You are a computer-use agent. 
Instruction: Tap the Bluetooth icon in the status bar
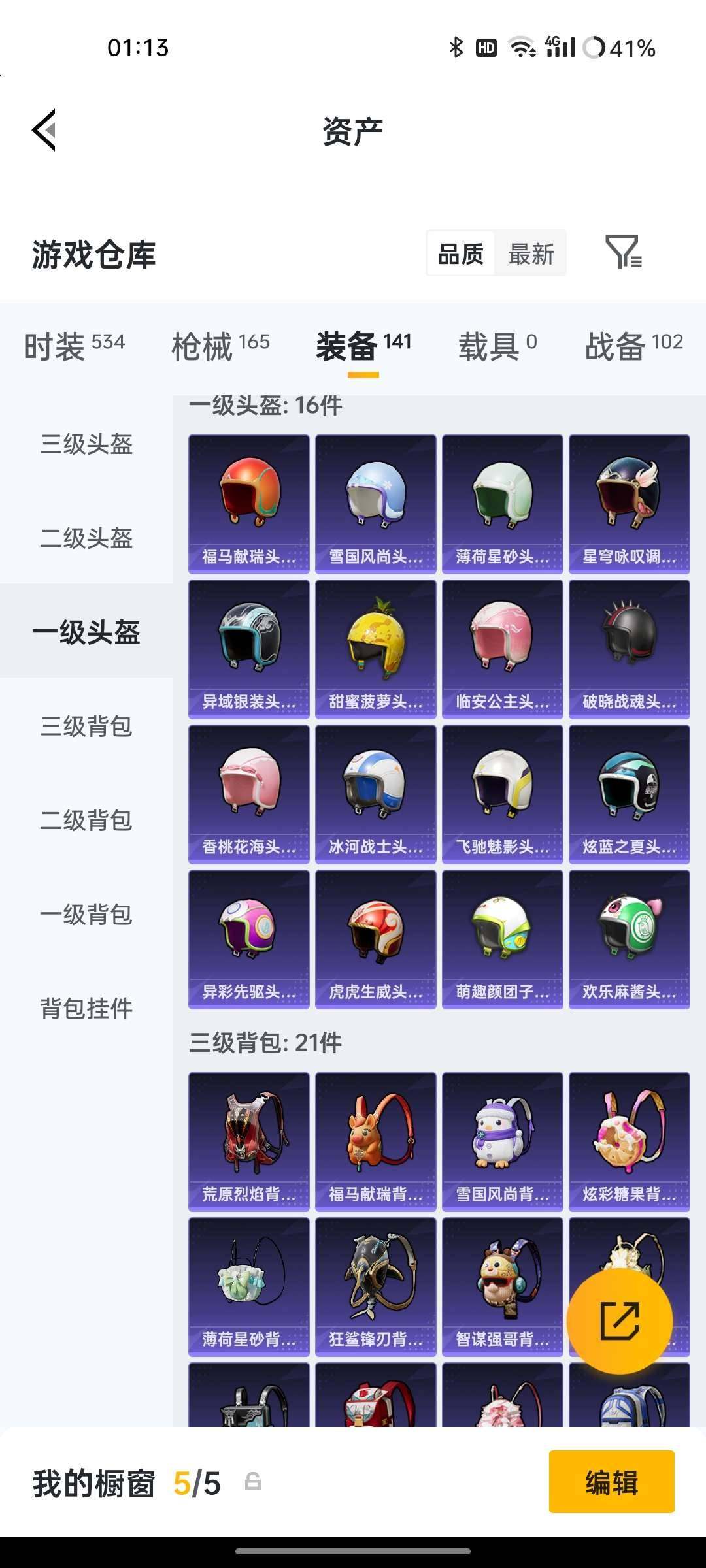[456, 47]
